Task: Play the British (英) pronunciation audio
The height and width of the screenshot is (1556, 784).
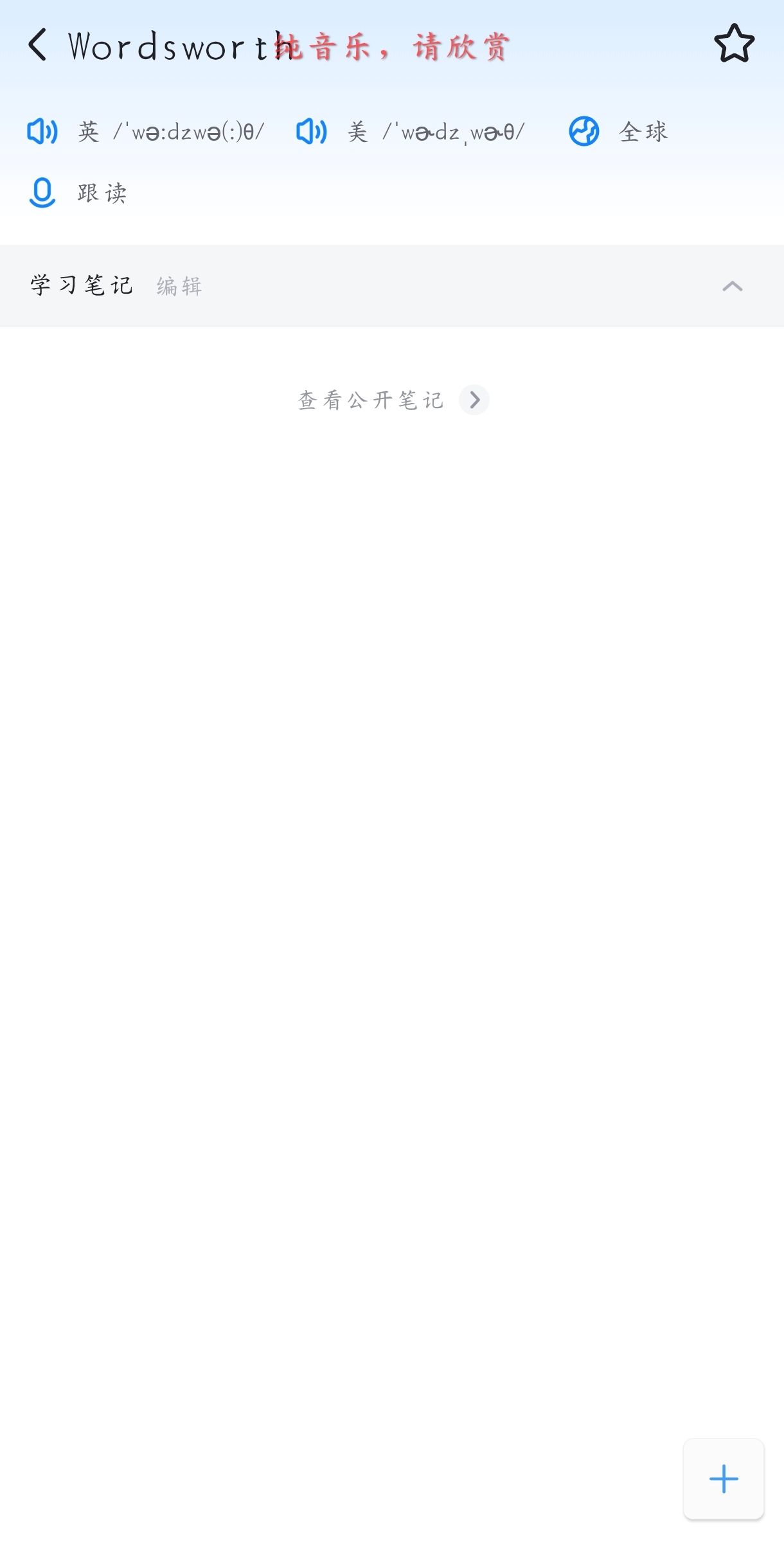Action: pyautogui.click(x=42, y=132)
